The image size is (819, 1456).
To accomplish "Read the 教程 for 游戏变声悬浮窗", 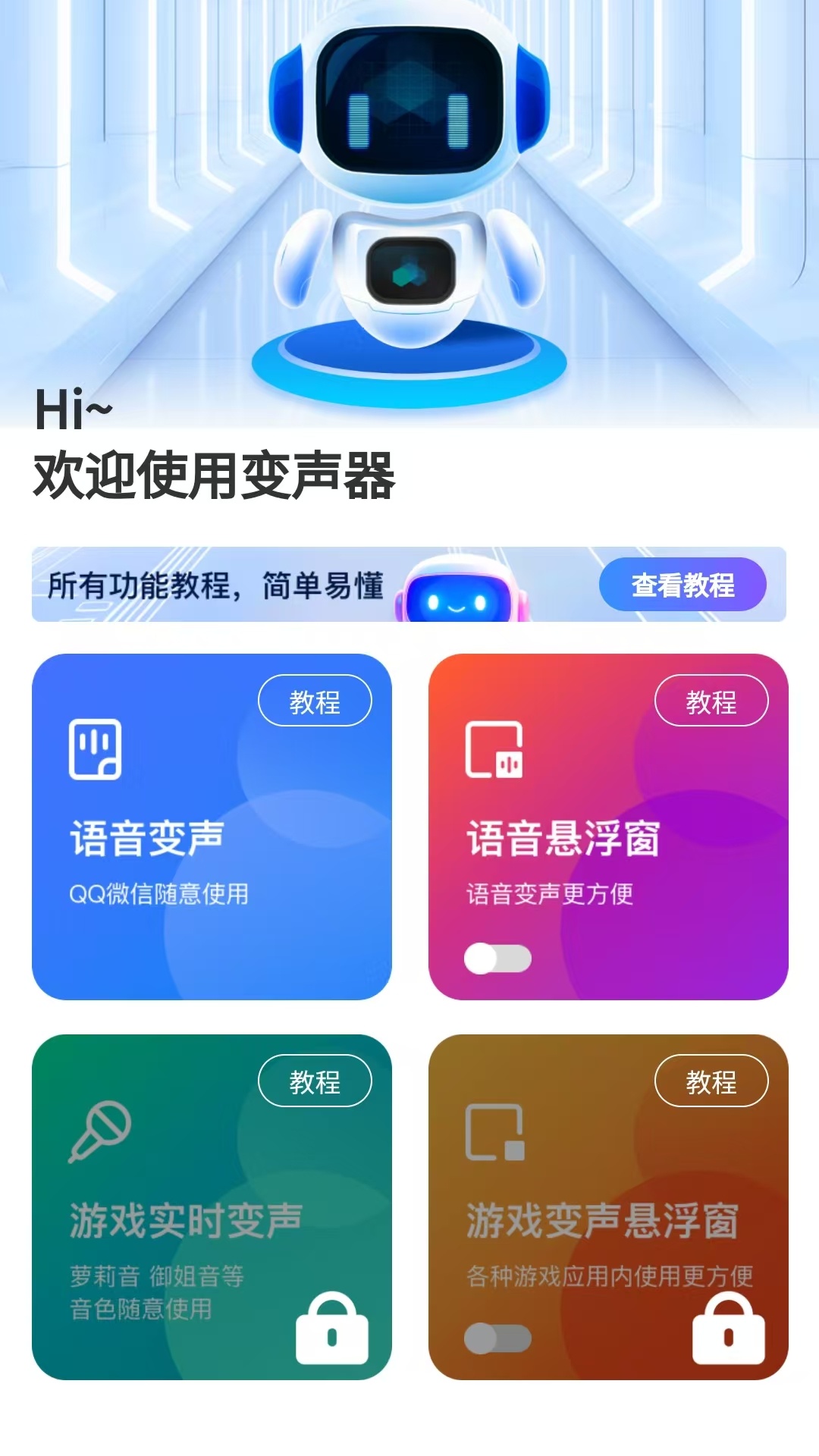I will 711,1081.
